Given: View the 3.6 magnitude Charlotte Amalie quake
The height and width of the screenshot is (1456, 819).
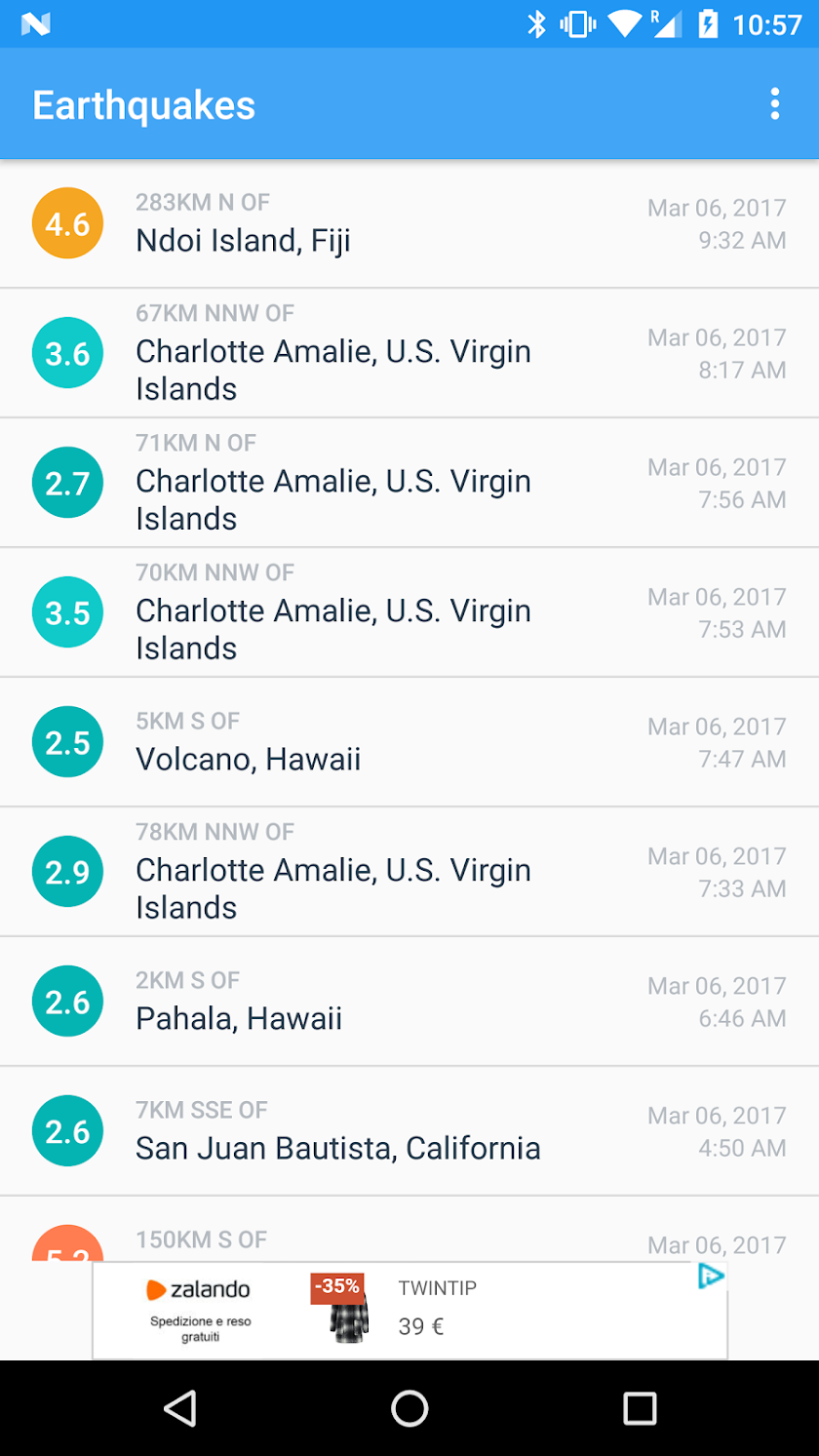Looking at the screenshot, I should tap(409, 353).
